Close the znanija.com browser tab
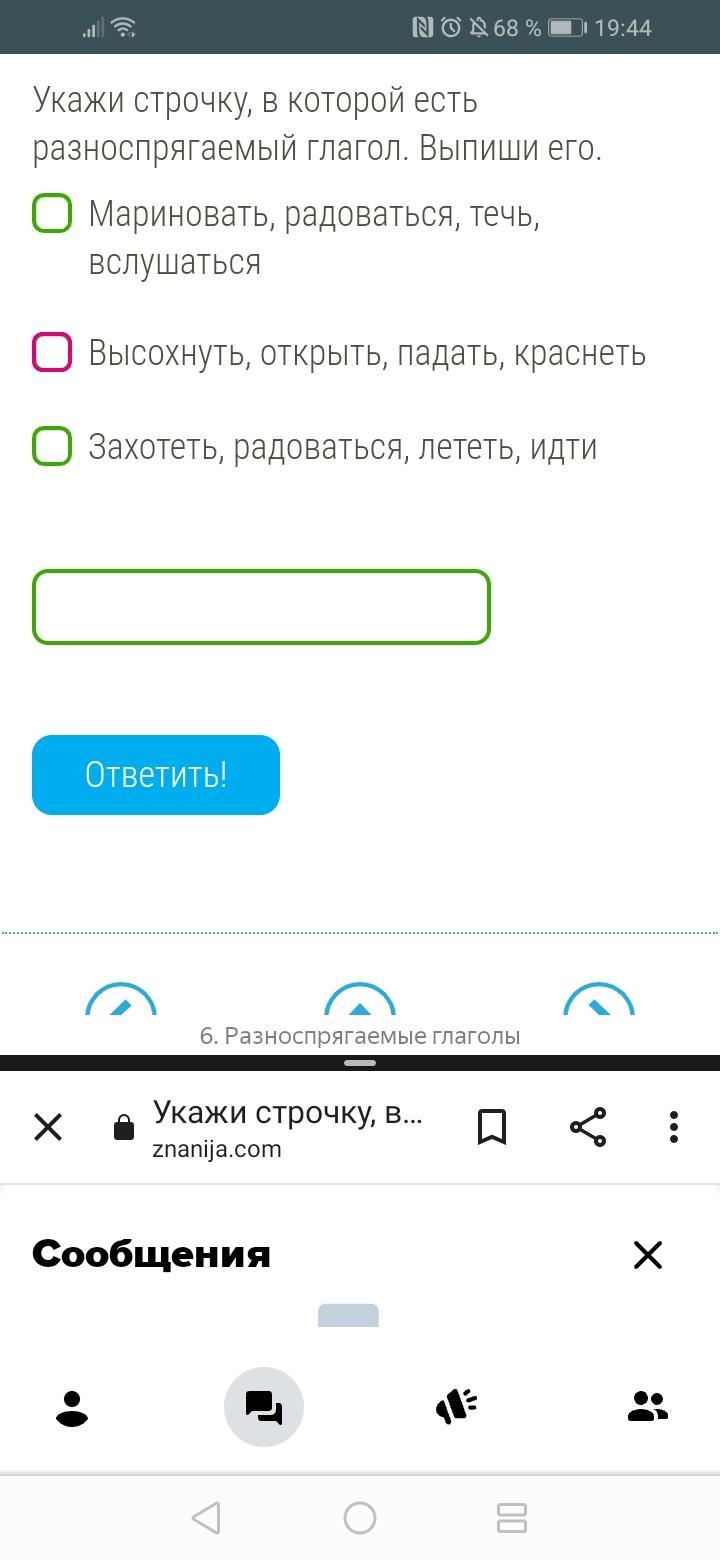The image size is (720, 1560). [x=48, y=1127]
